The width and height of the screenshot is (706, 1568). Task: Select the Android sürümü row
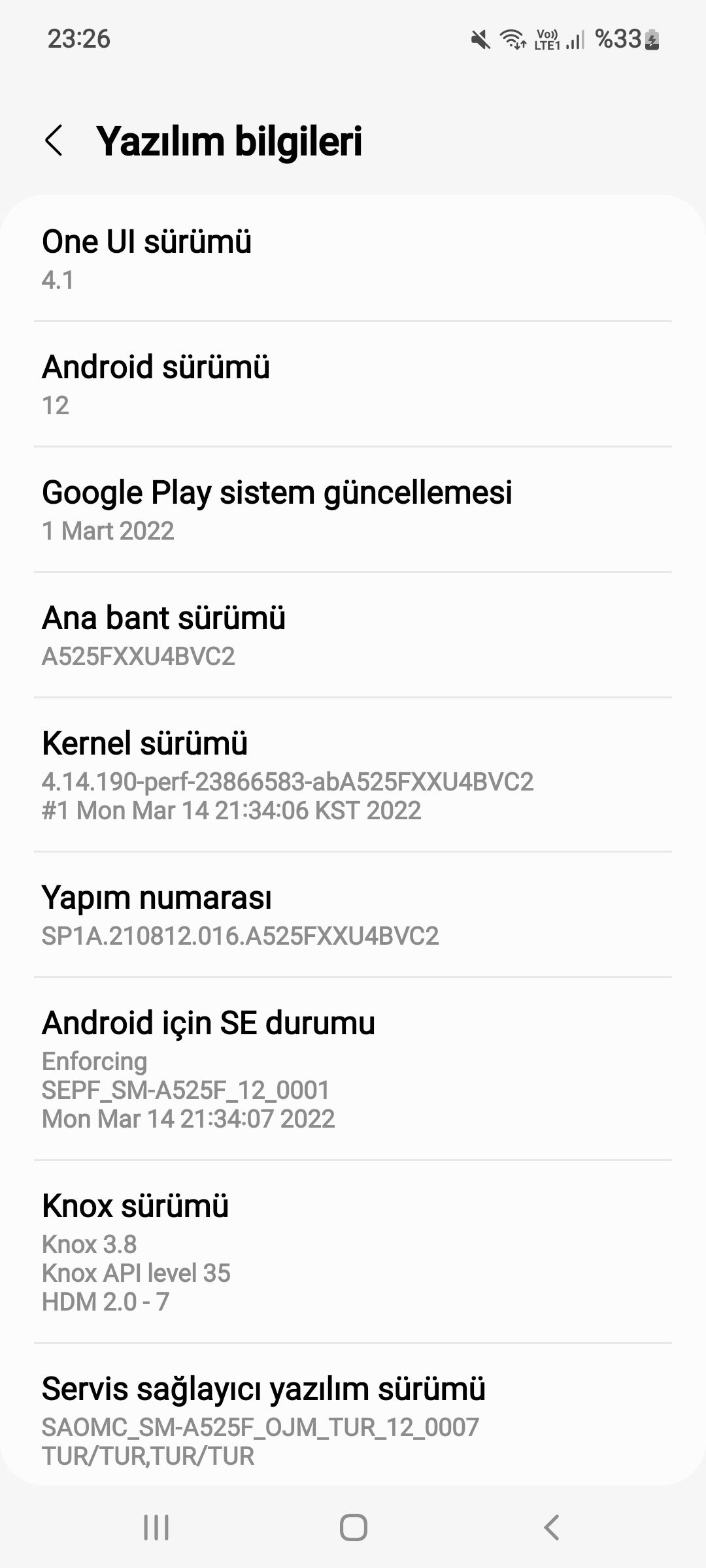[353, 384]
